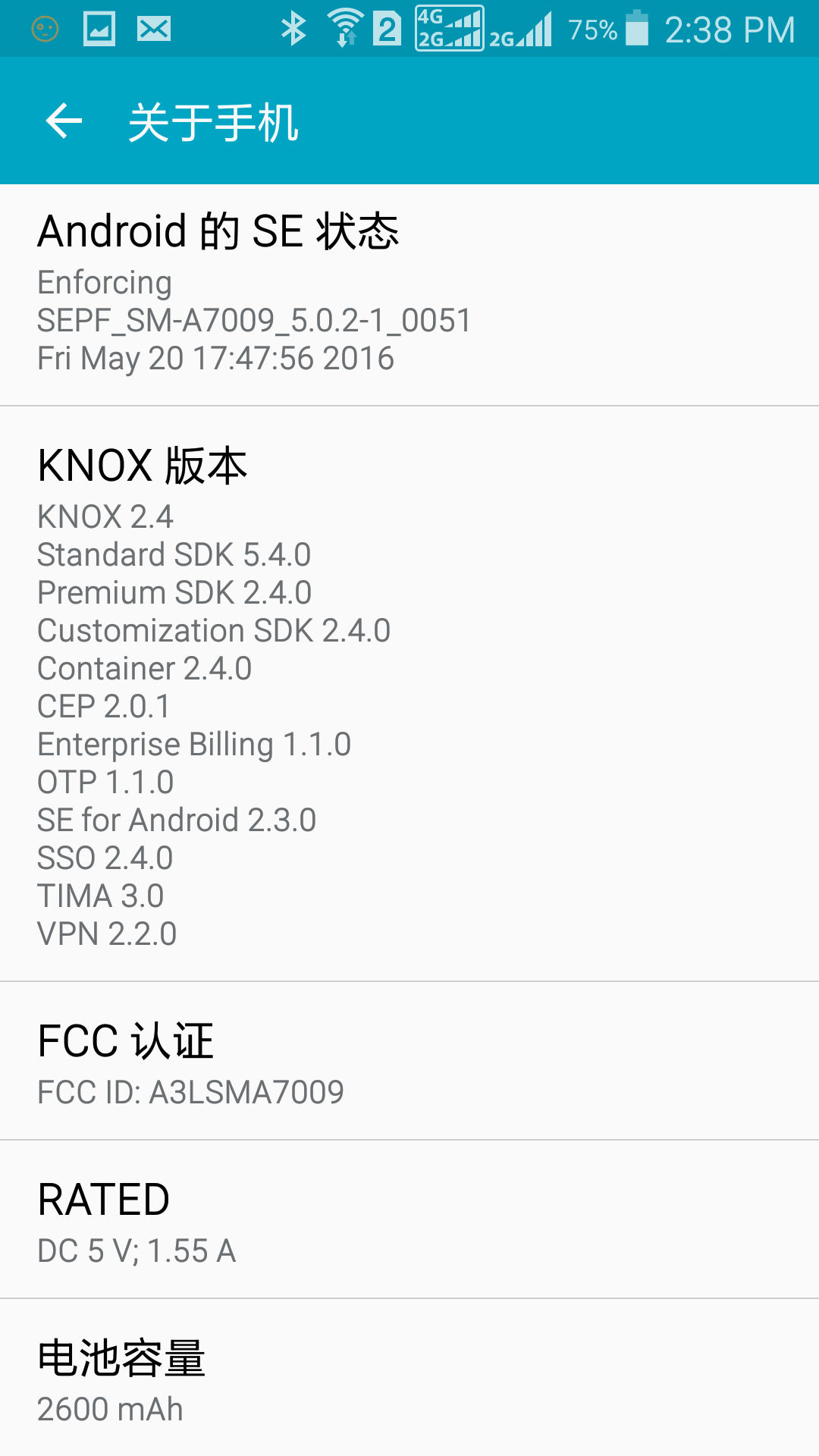The width and height of the screenshot is (819, 1456).
Task: Open the RATED row
Action: click(409, 1219)
